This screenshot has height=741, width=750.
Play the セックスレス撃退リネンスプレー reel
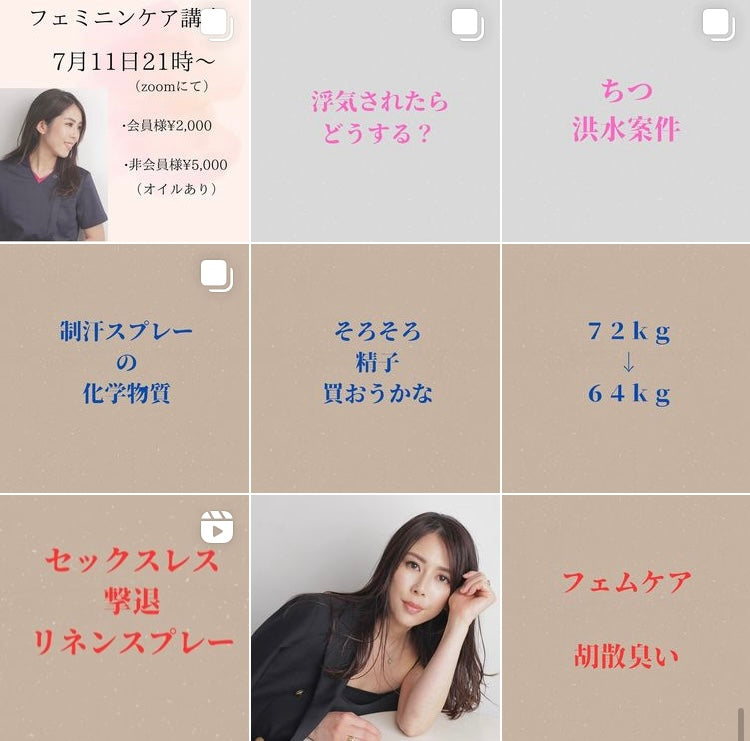tap(124, 618)
